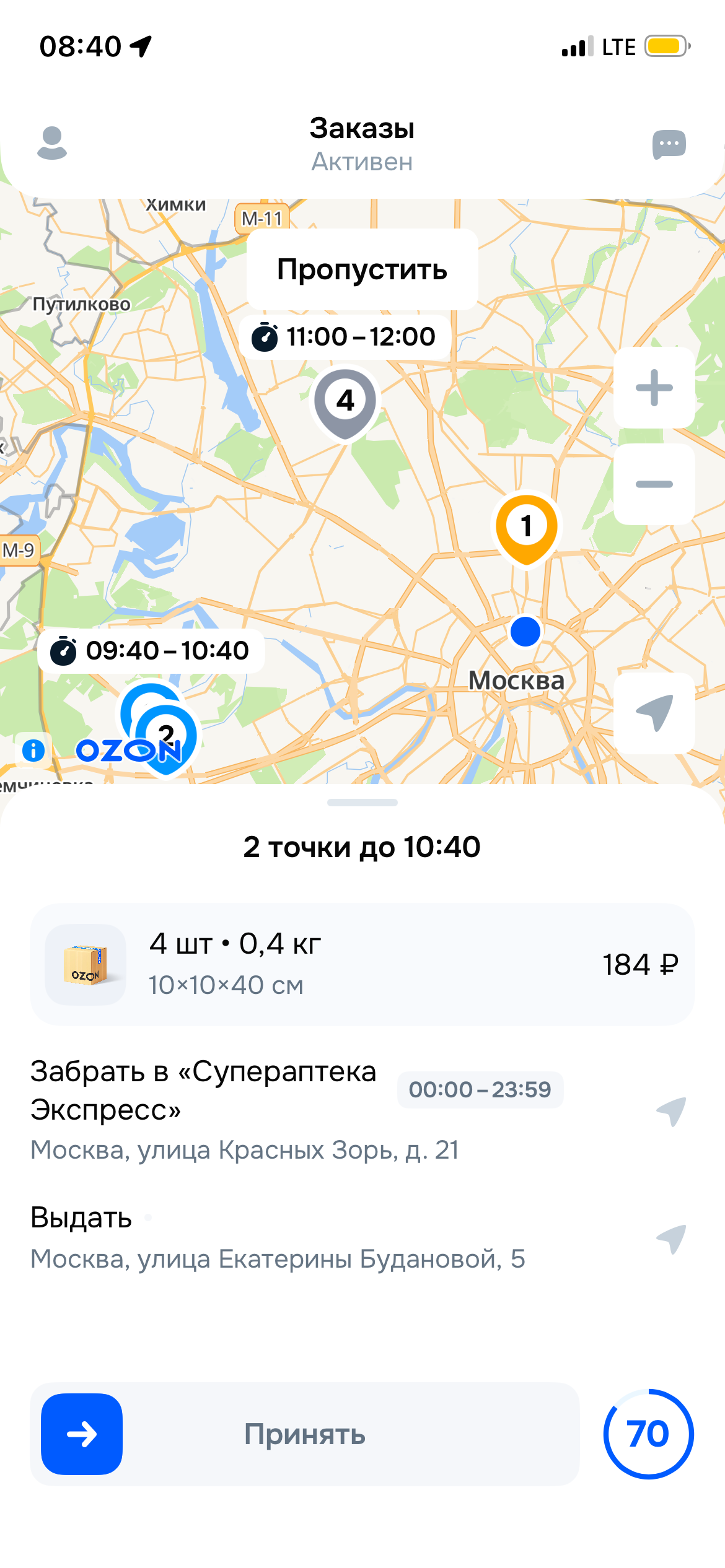Viewport: 725px width, 1568px height.
Task: Zoom out on the map
Action: click(654, 484)
